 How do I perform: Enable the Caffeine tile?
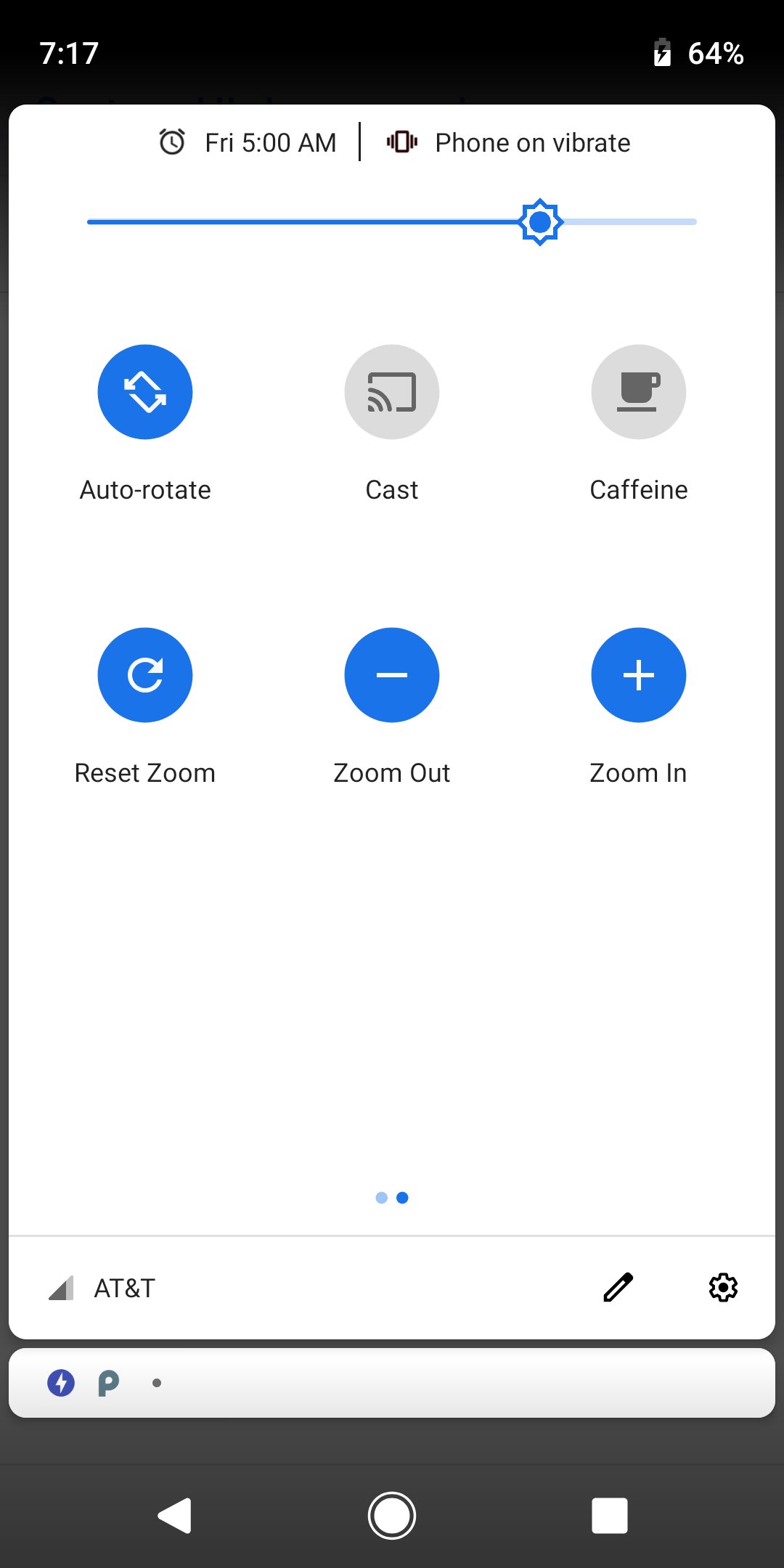(x=639, y=392)
